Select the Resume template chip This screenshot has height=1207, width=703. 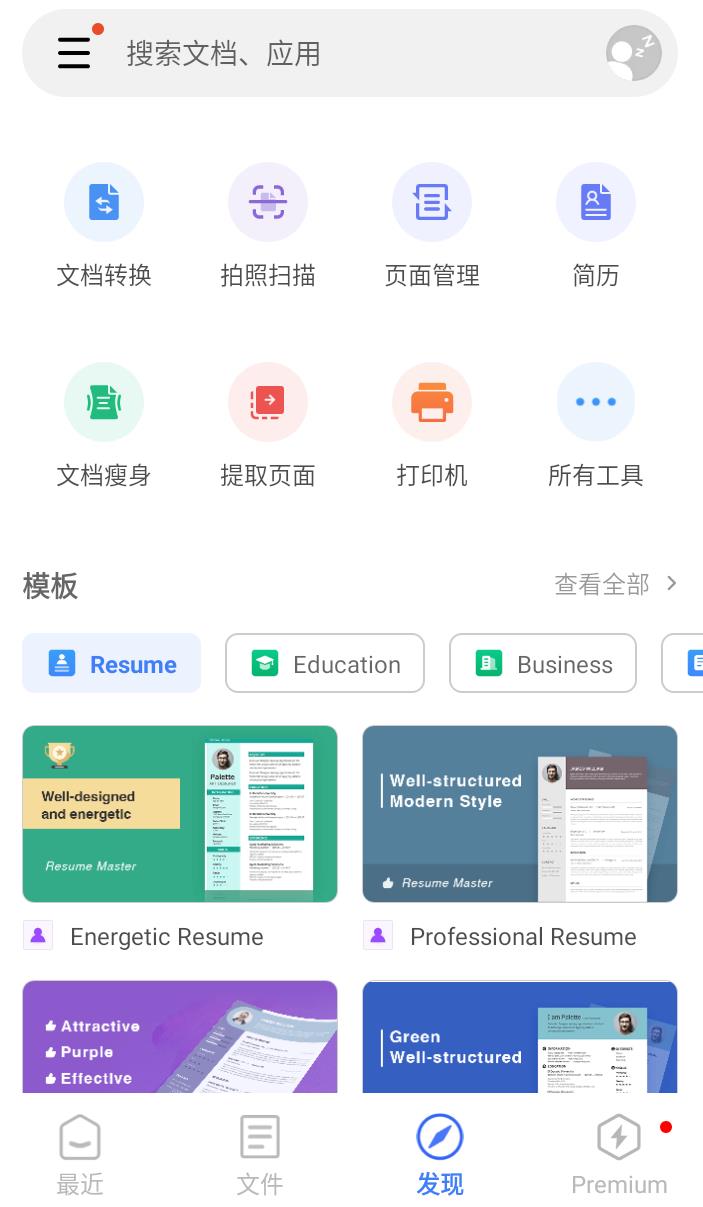112,663
